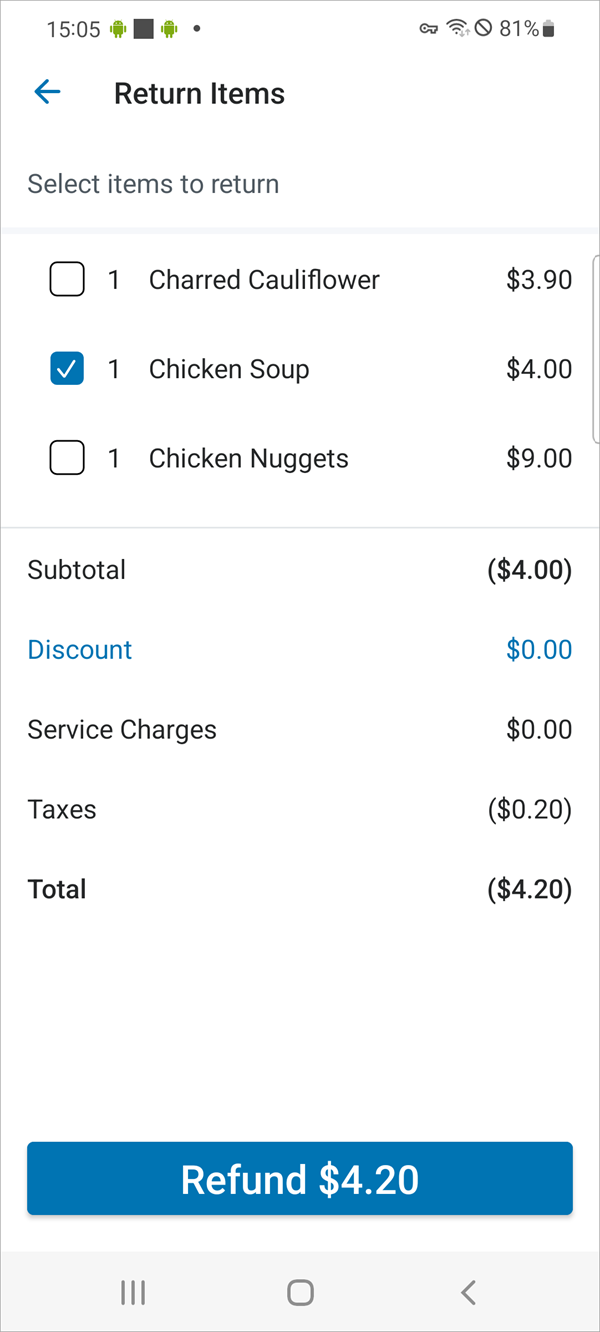Confirm Refund $4.20

click(x=300, y=1179)
